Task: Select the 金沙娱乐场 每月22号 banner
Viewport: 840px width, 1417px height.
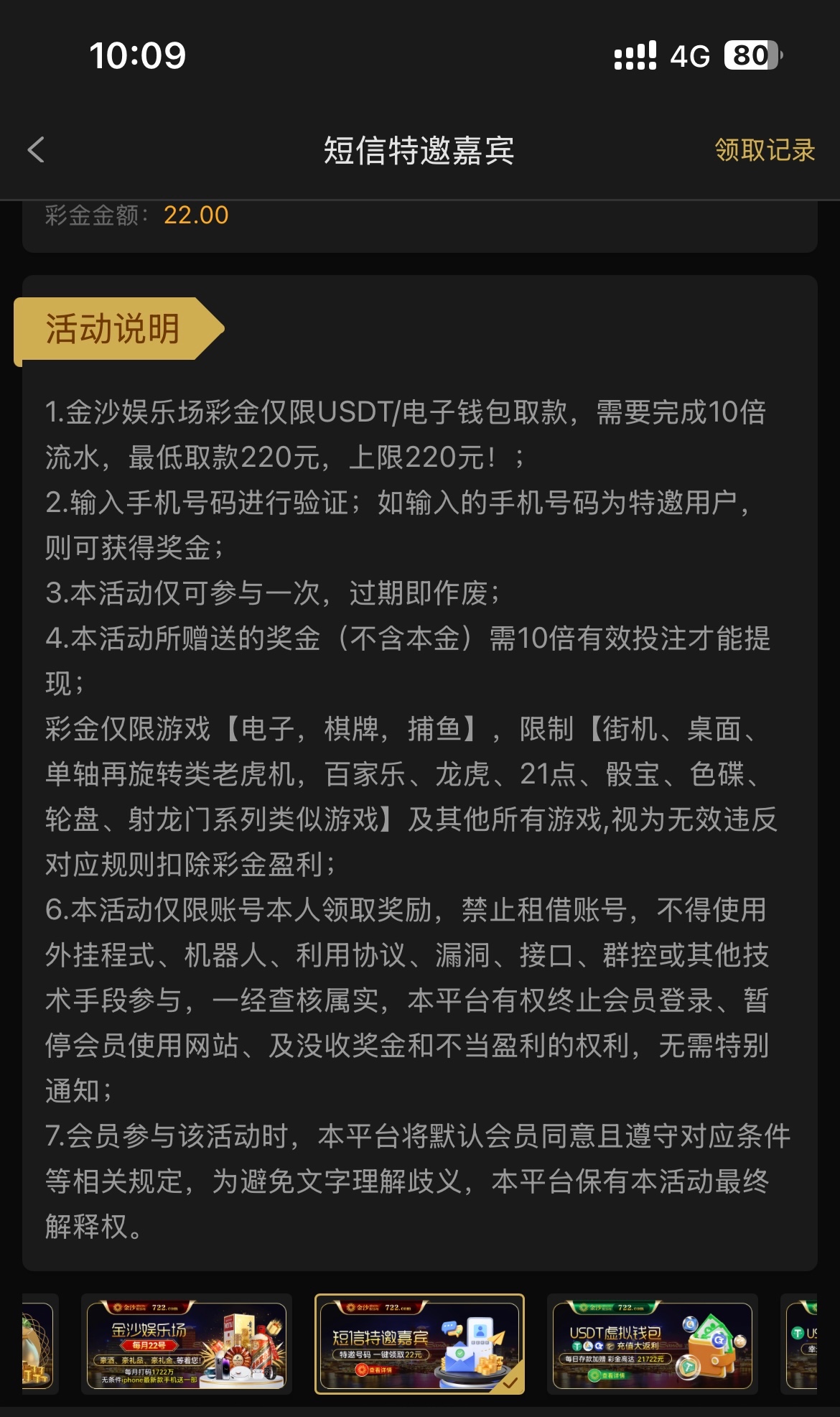Action: pos(187,1344)
